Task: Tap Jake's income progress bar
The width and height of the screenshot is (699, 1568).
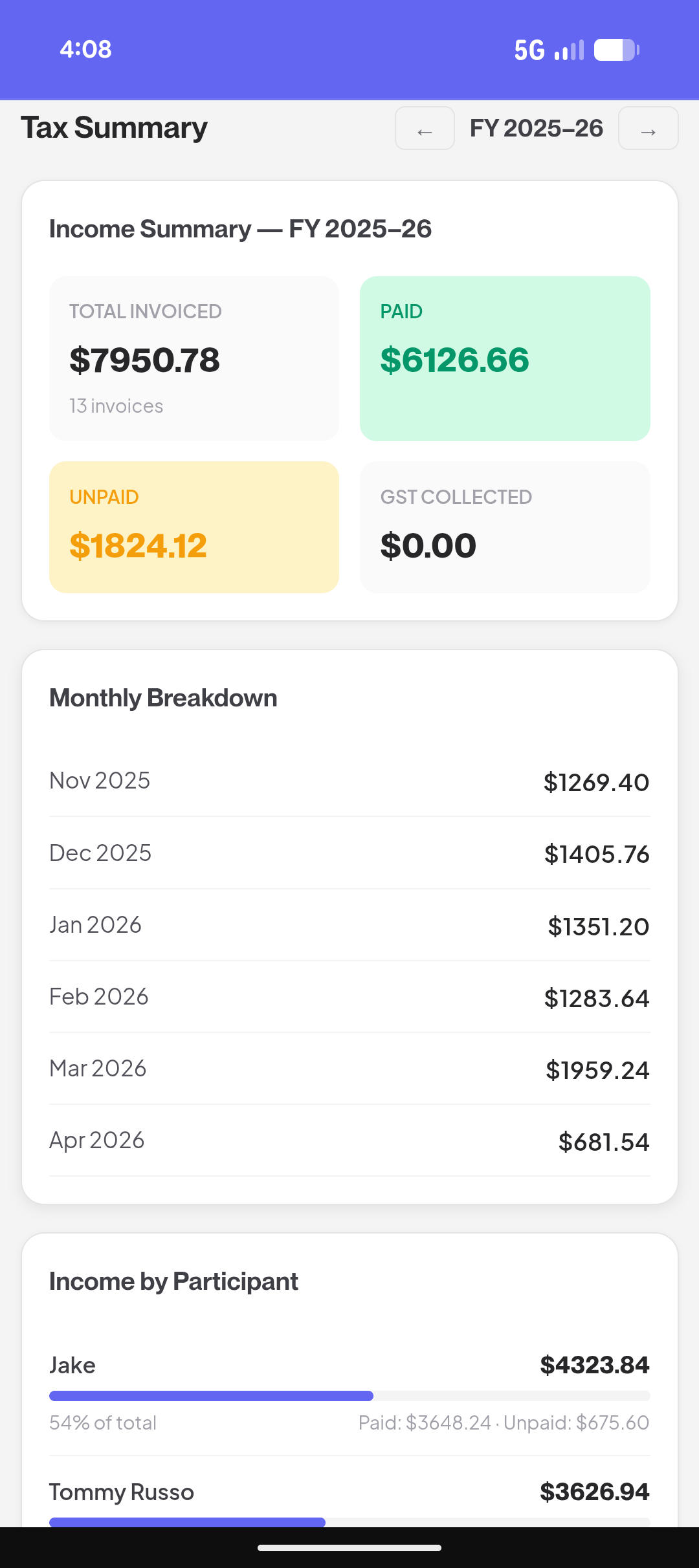Action: point(349,1395)
